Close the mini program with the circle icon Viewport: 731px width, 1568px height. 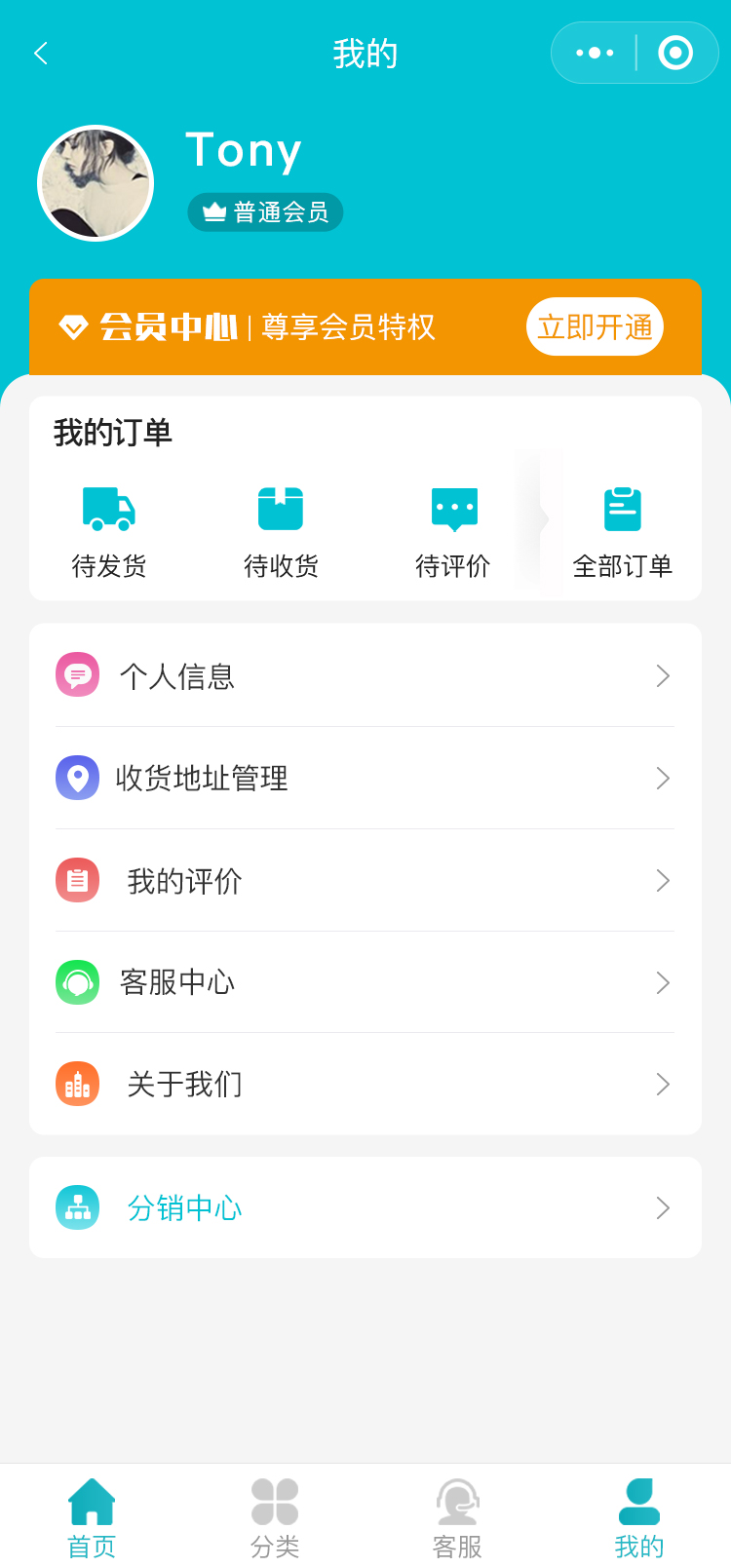tap(675, 54)
